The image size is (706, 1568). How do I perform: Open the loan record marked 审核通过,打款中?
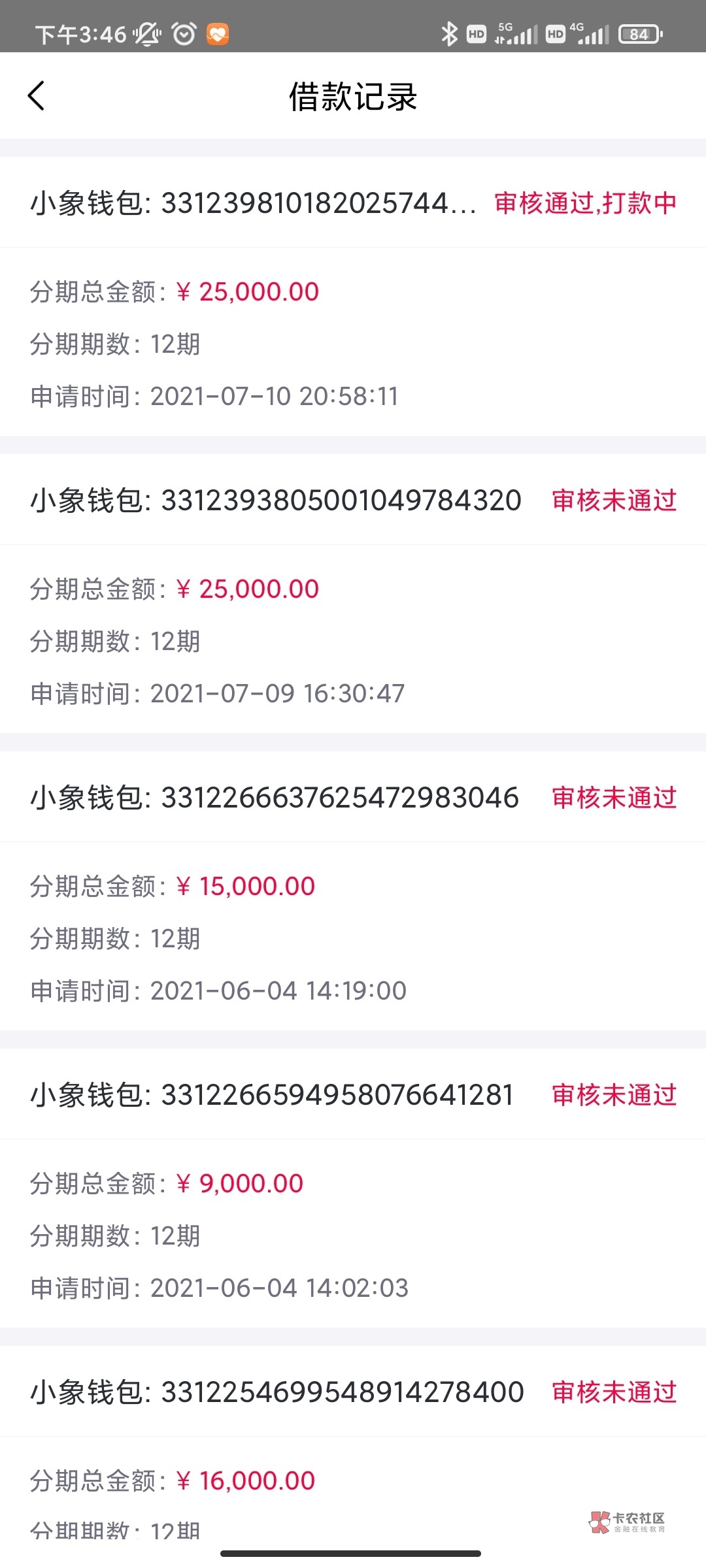coord(353,296)
